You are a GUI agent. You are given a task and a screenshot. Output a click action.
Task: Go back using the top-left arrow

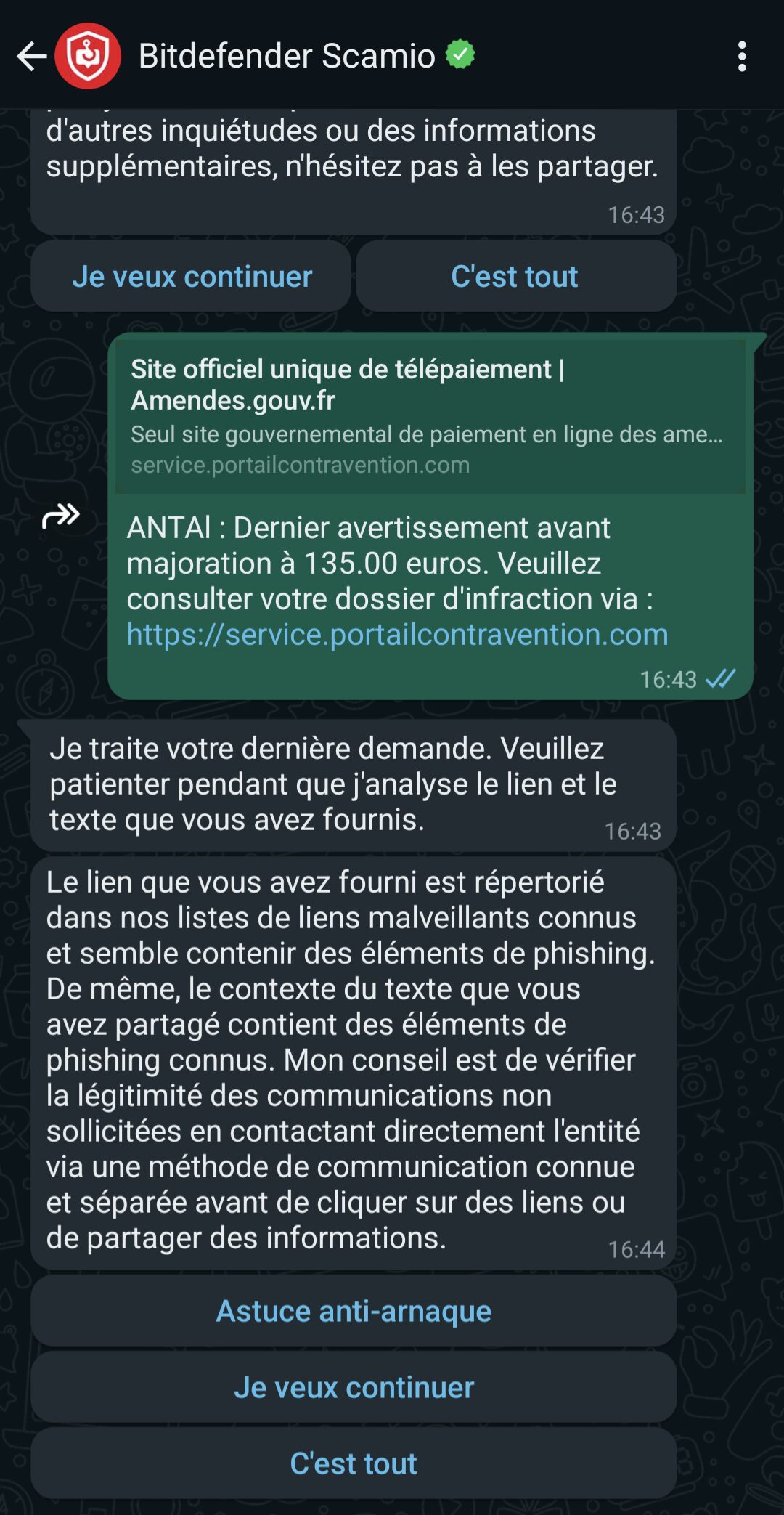32,56
